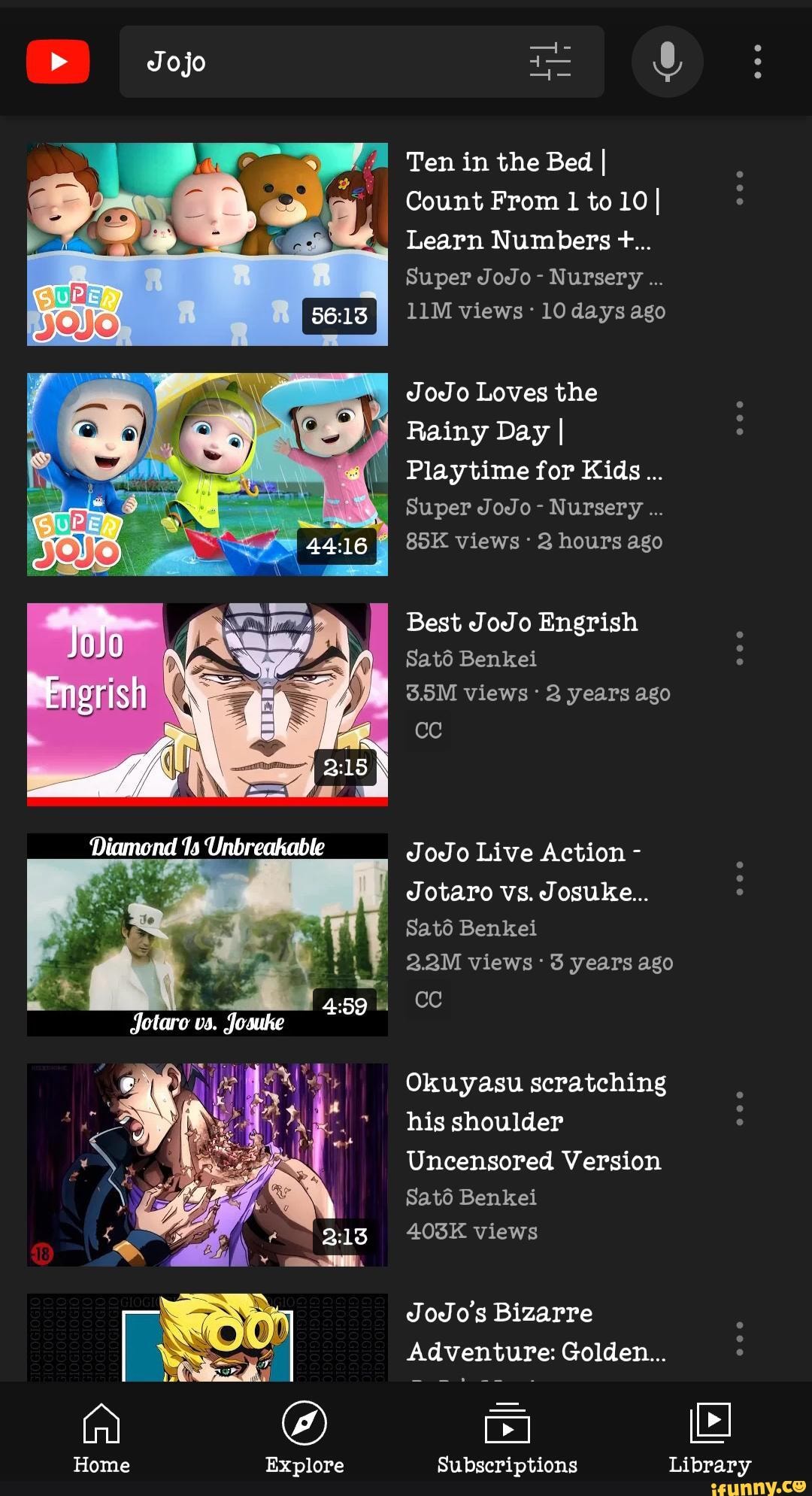The height and width of the screenshot is (1496, 812).
Task: Open options for the Ten in the Bed video
Action: click(x=738, y=188)
